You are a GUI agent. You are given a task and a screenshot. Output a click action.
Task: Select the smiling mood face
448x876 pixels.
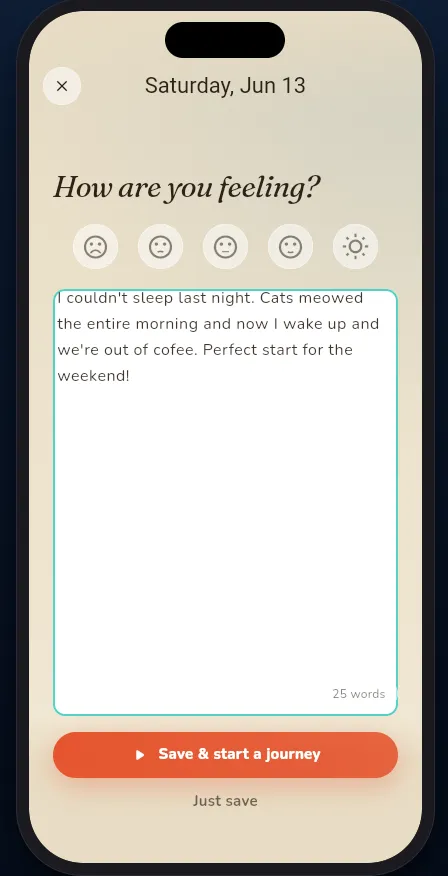point(290,246)
